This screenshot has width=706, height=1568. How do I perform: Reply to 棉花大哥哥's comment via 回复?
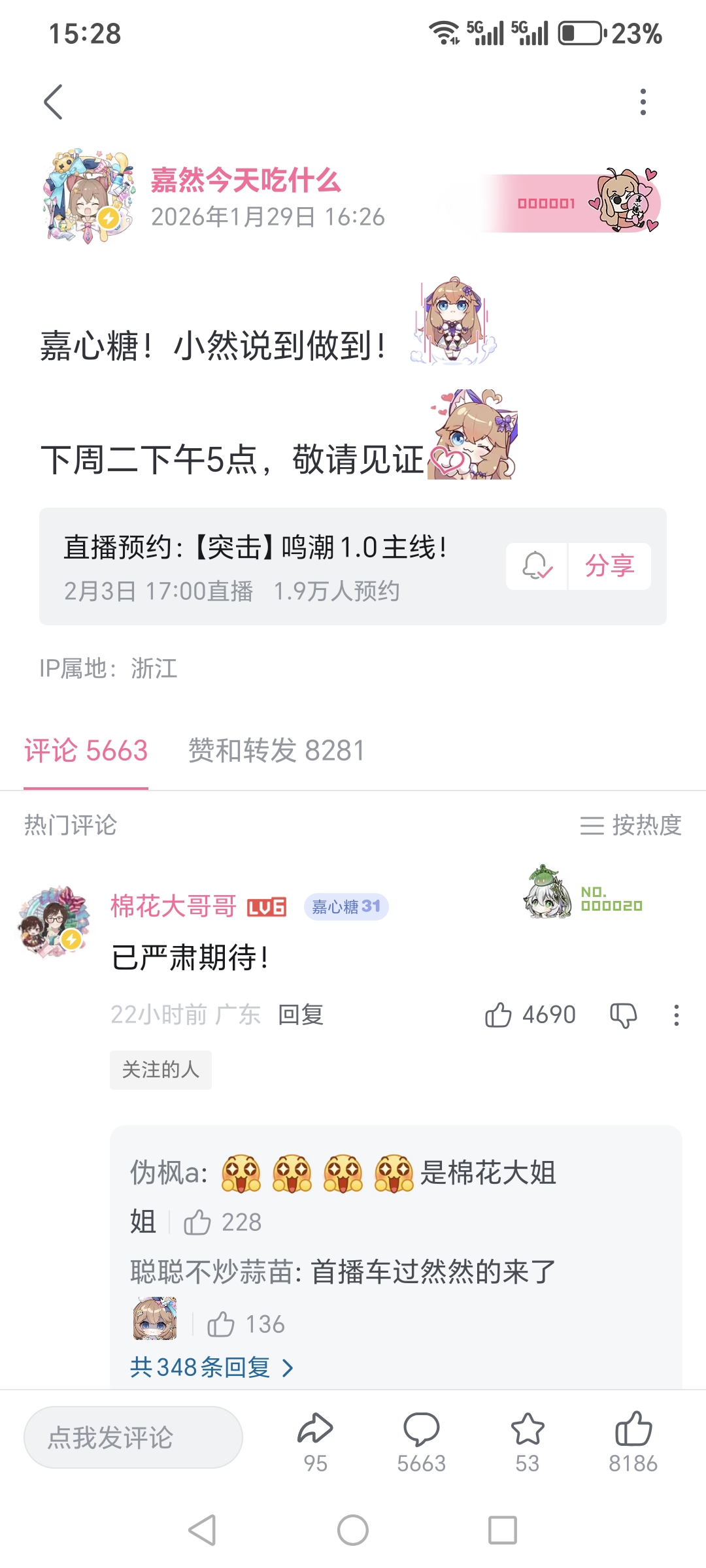tap(301, 1015)
